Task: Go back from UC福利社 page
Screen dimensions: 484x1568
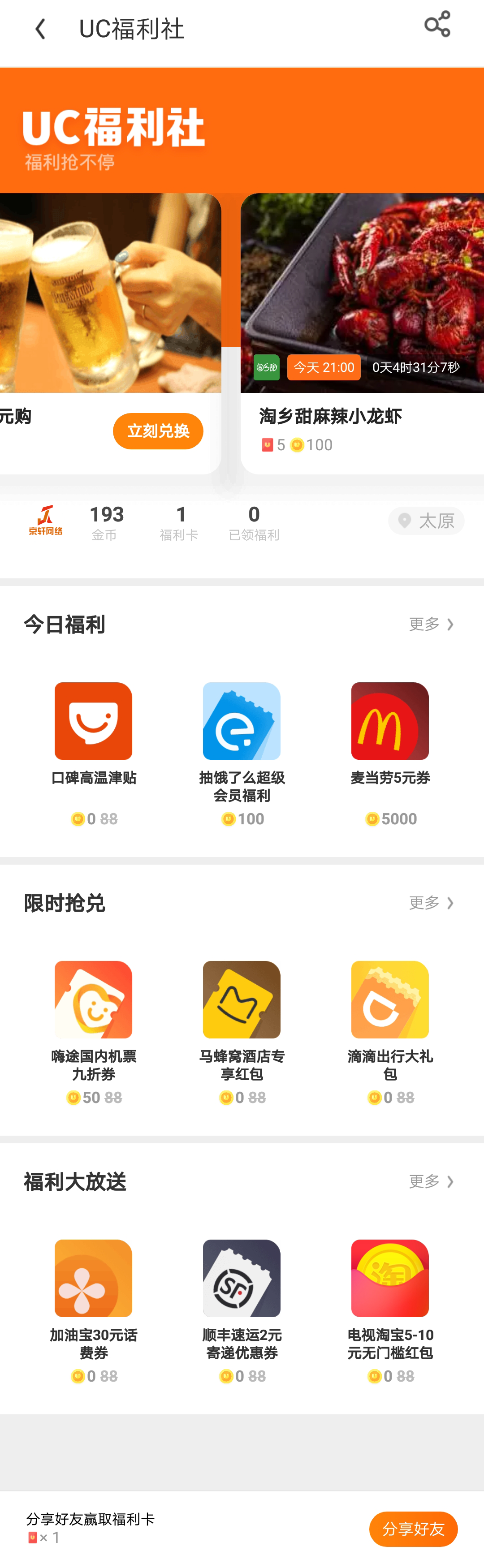Action: click(40, 29)
